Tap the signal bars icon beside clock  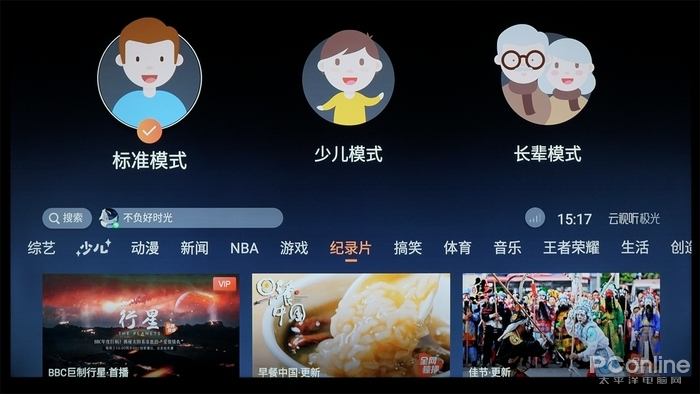tap(535, 219)
